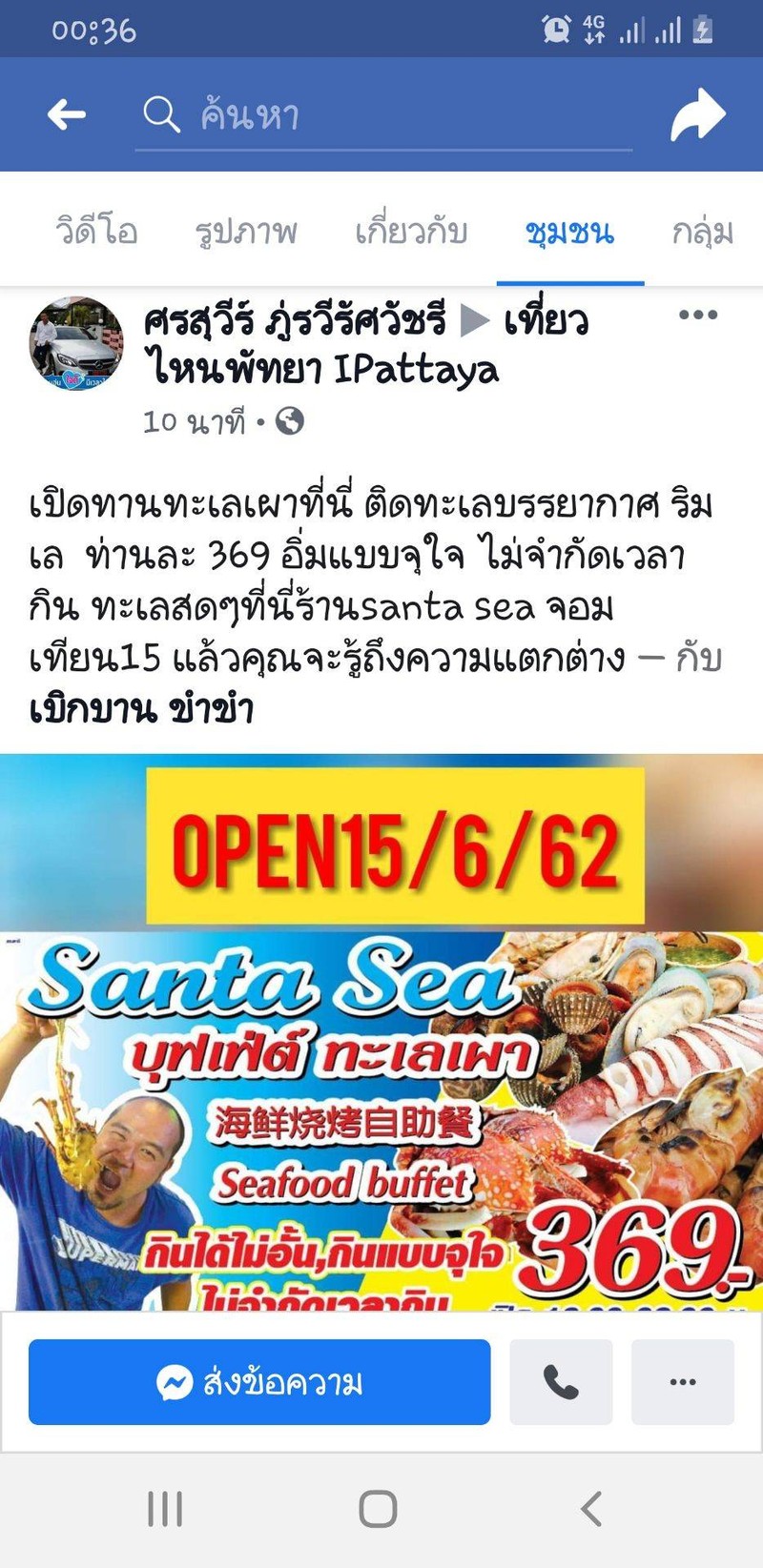Tap the system home button
763x1568 pixels.
[378, 1509]
